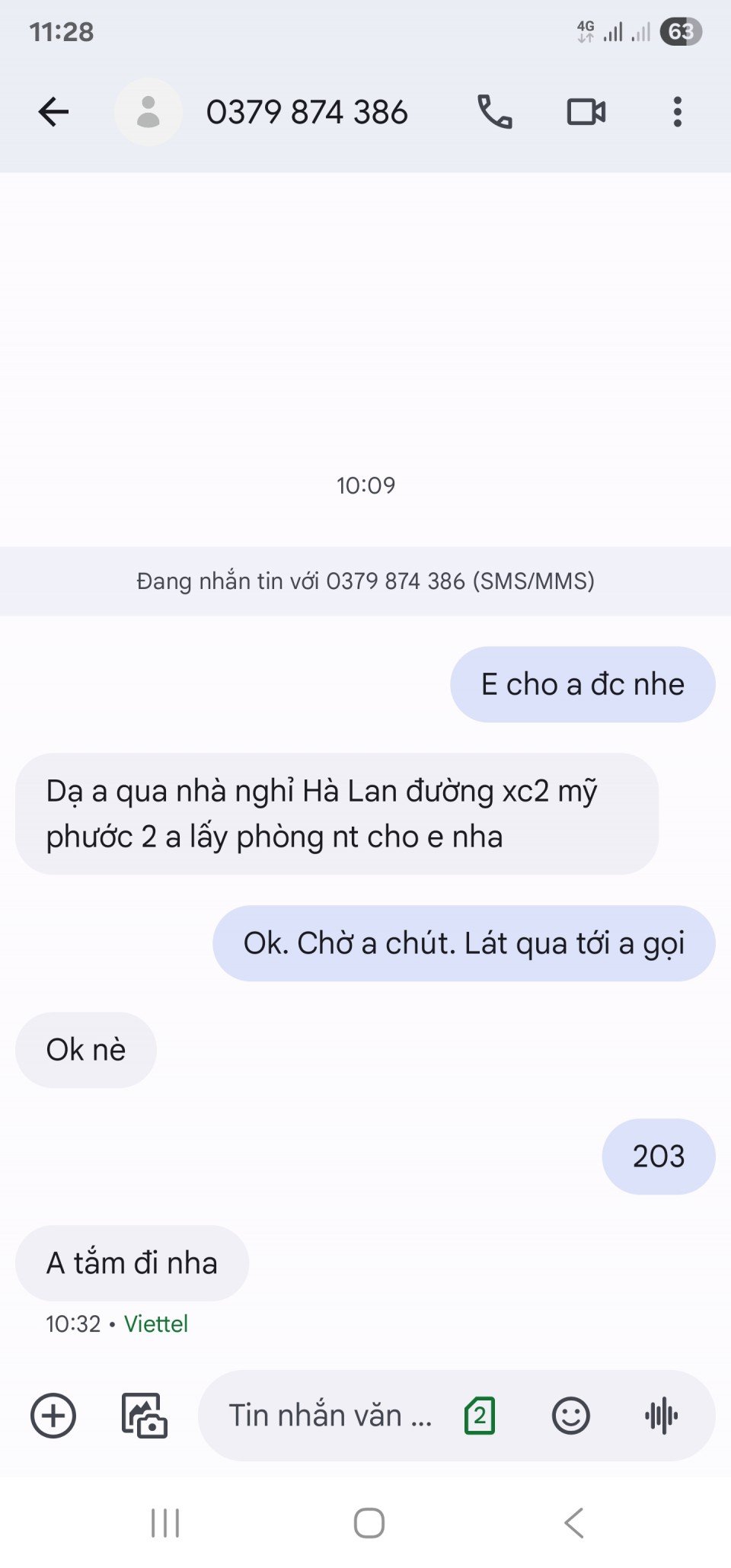Open the three-dot overflow menu

coord(677,112)
